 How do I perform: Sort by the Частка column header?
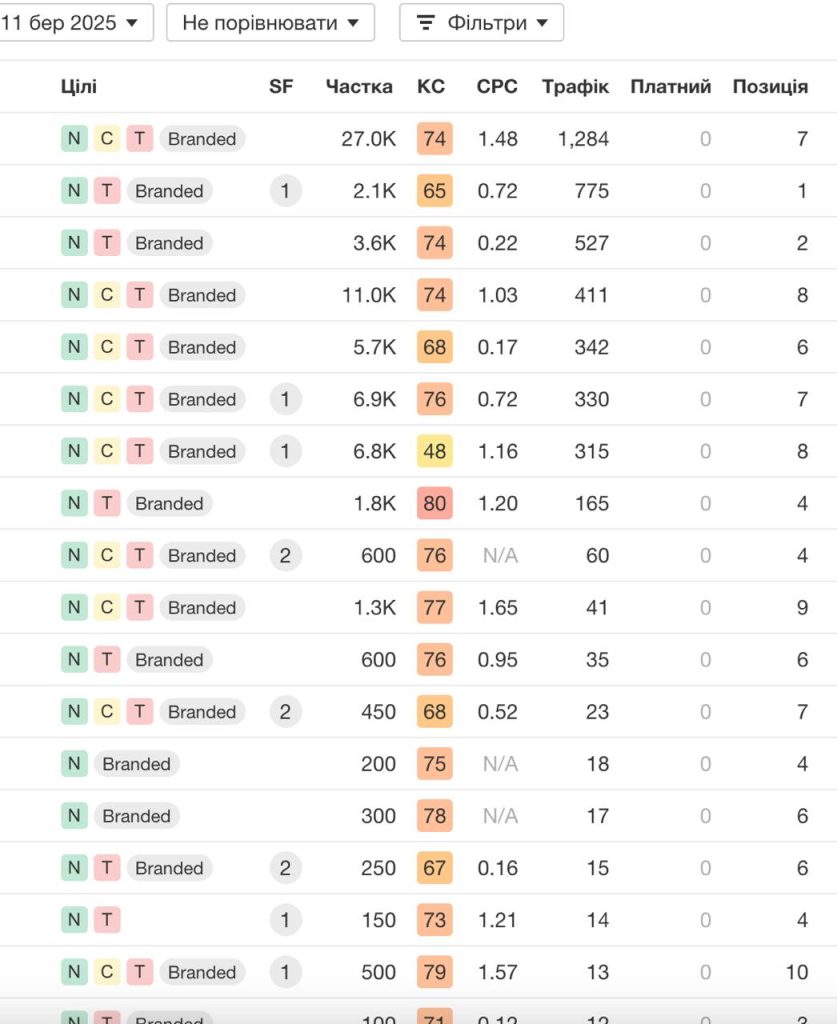pos(359,86)
